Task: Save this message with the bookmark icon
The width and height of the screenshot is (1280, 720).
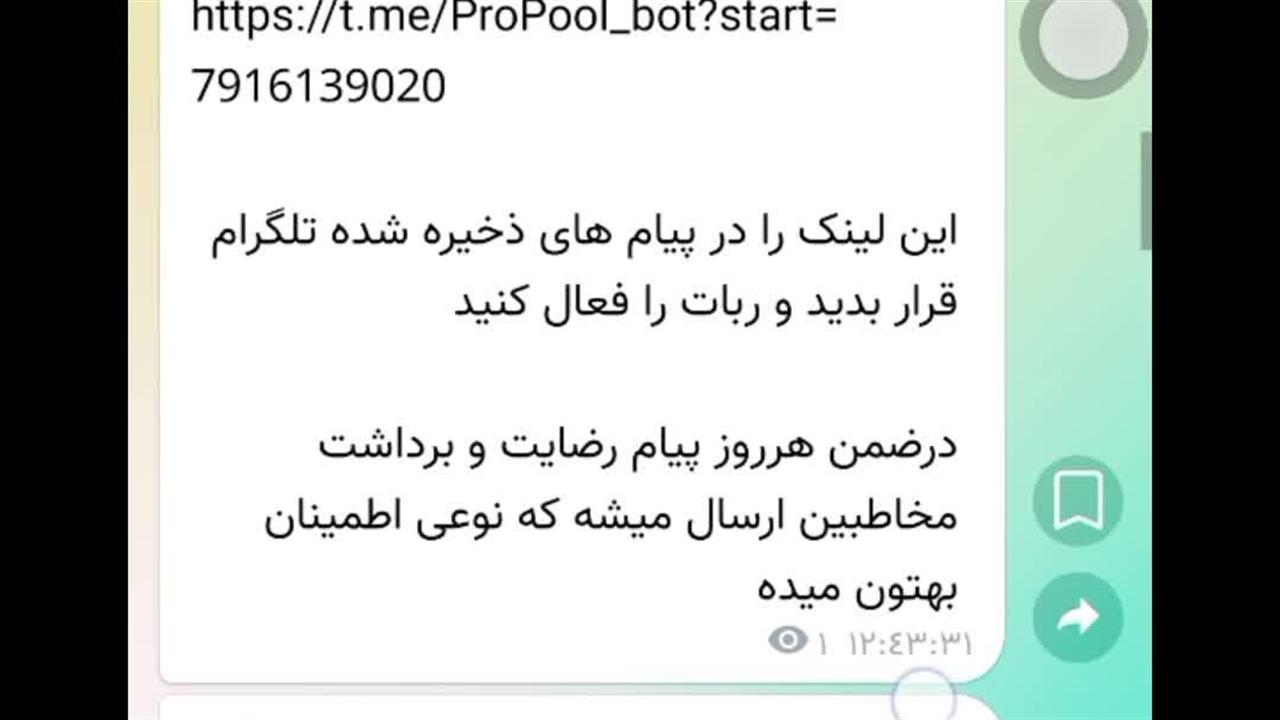Action: 1077,502
